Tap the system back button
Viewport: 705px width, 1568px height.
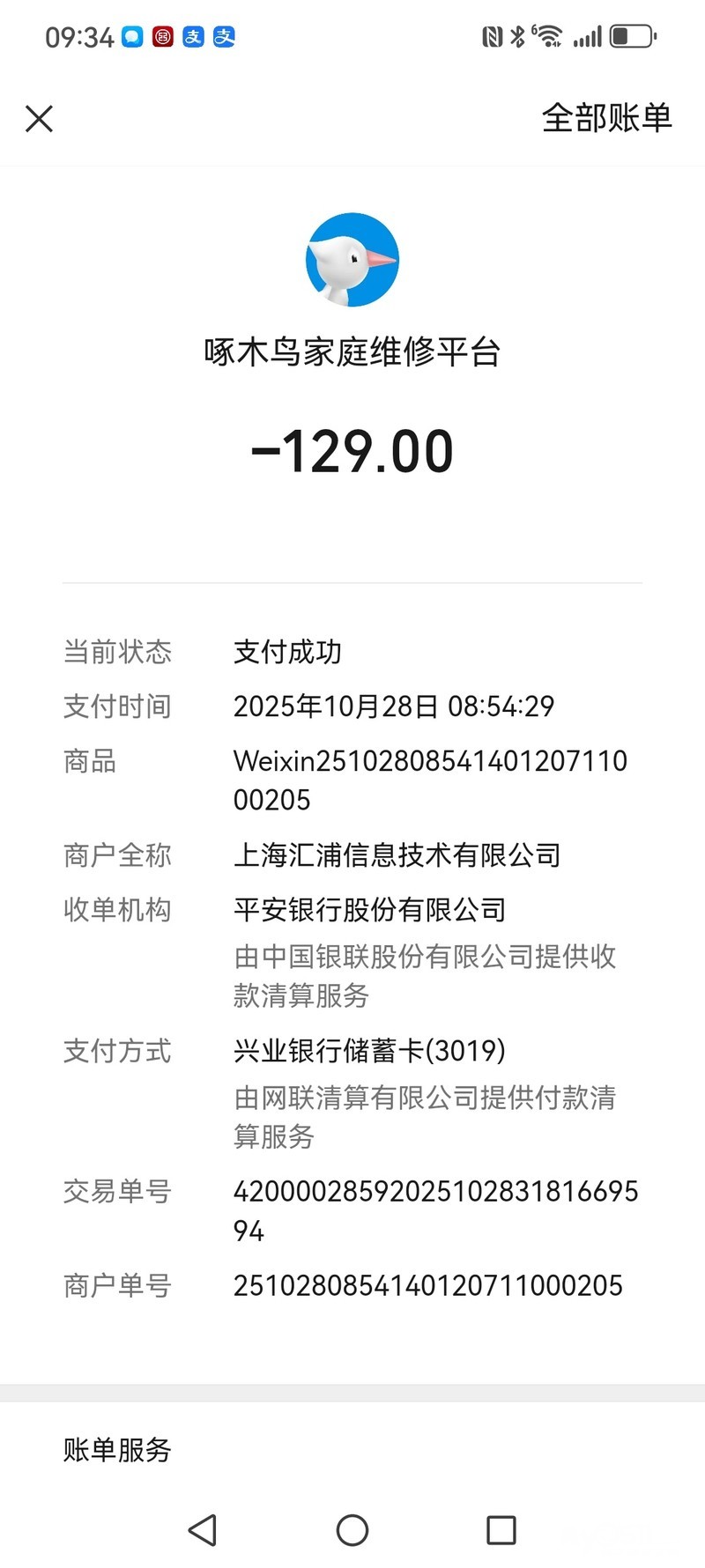coord(203,1530)
